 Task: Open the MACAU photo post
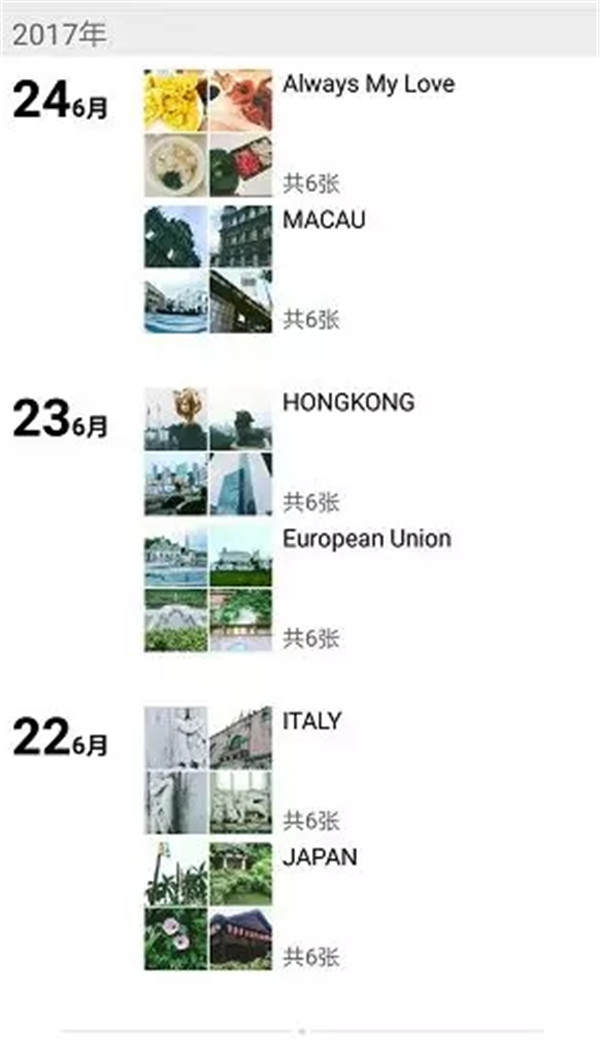point(324,220)
